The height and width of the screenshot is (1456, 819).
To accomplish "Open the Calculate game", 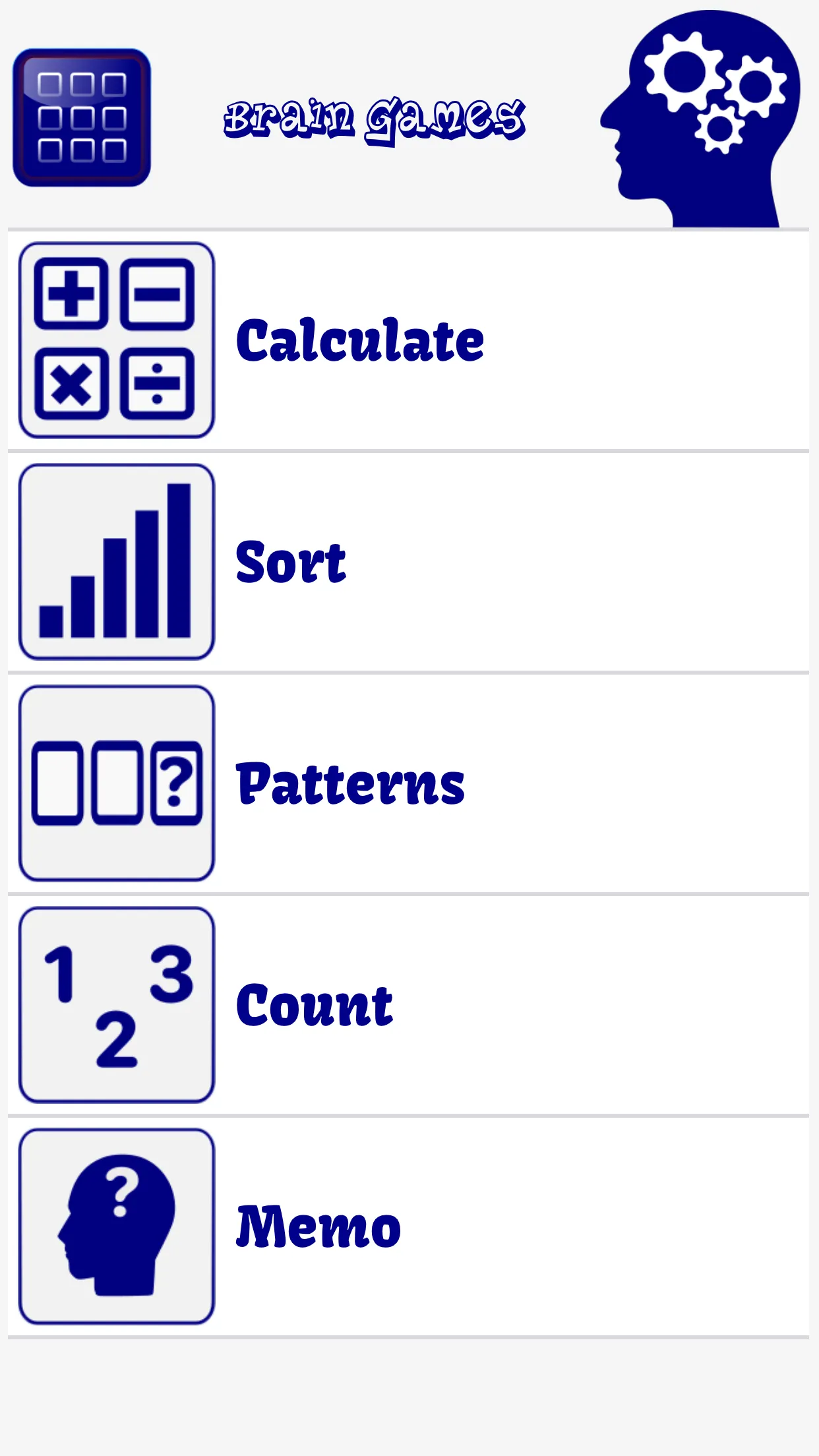I will [408, 340].
